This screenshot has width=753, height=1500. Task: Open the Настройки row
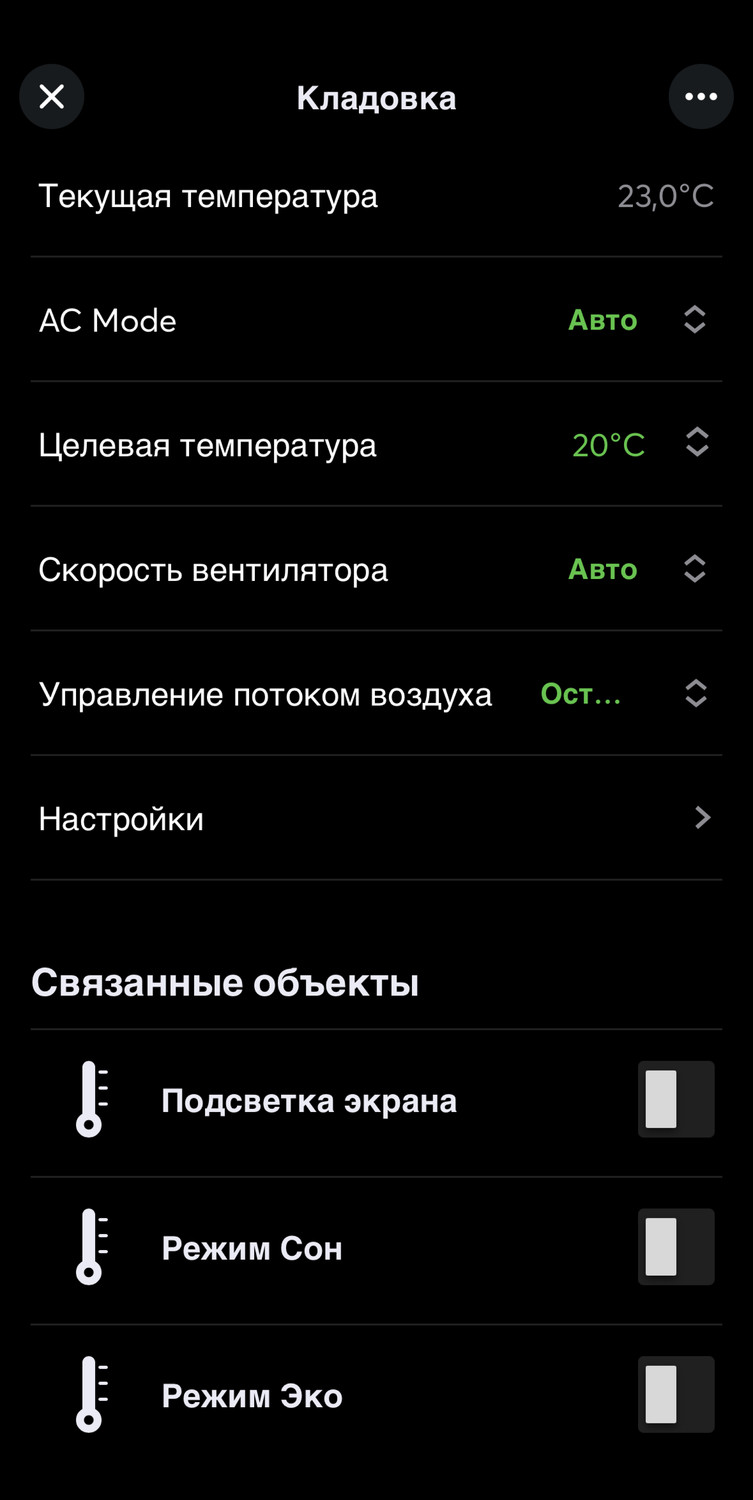pos(376,819)
